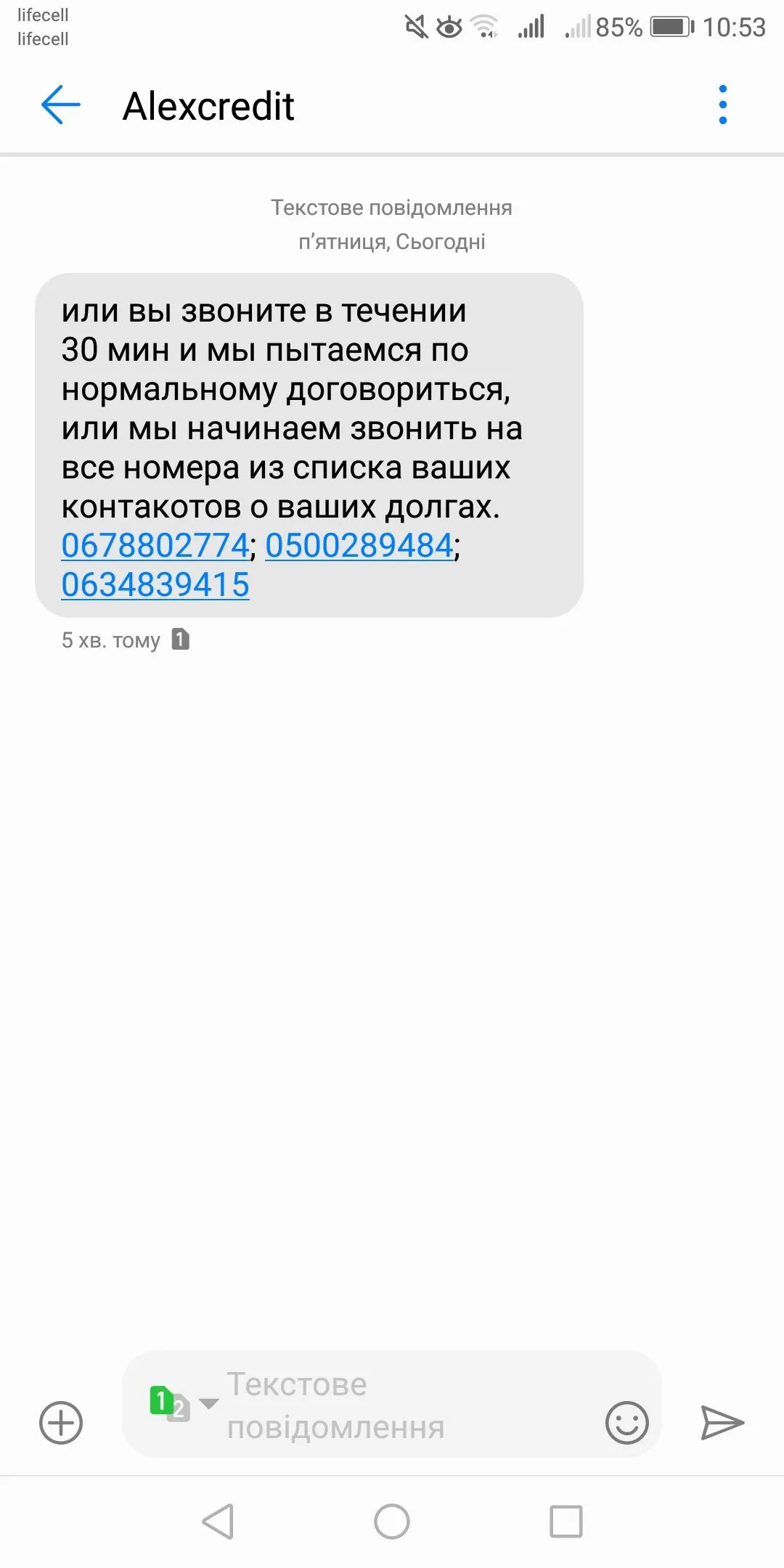The image size is (784, 1568).
Task: Go to system home screen
Action: [392, 1522]
